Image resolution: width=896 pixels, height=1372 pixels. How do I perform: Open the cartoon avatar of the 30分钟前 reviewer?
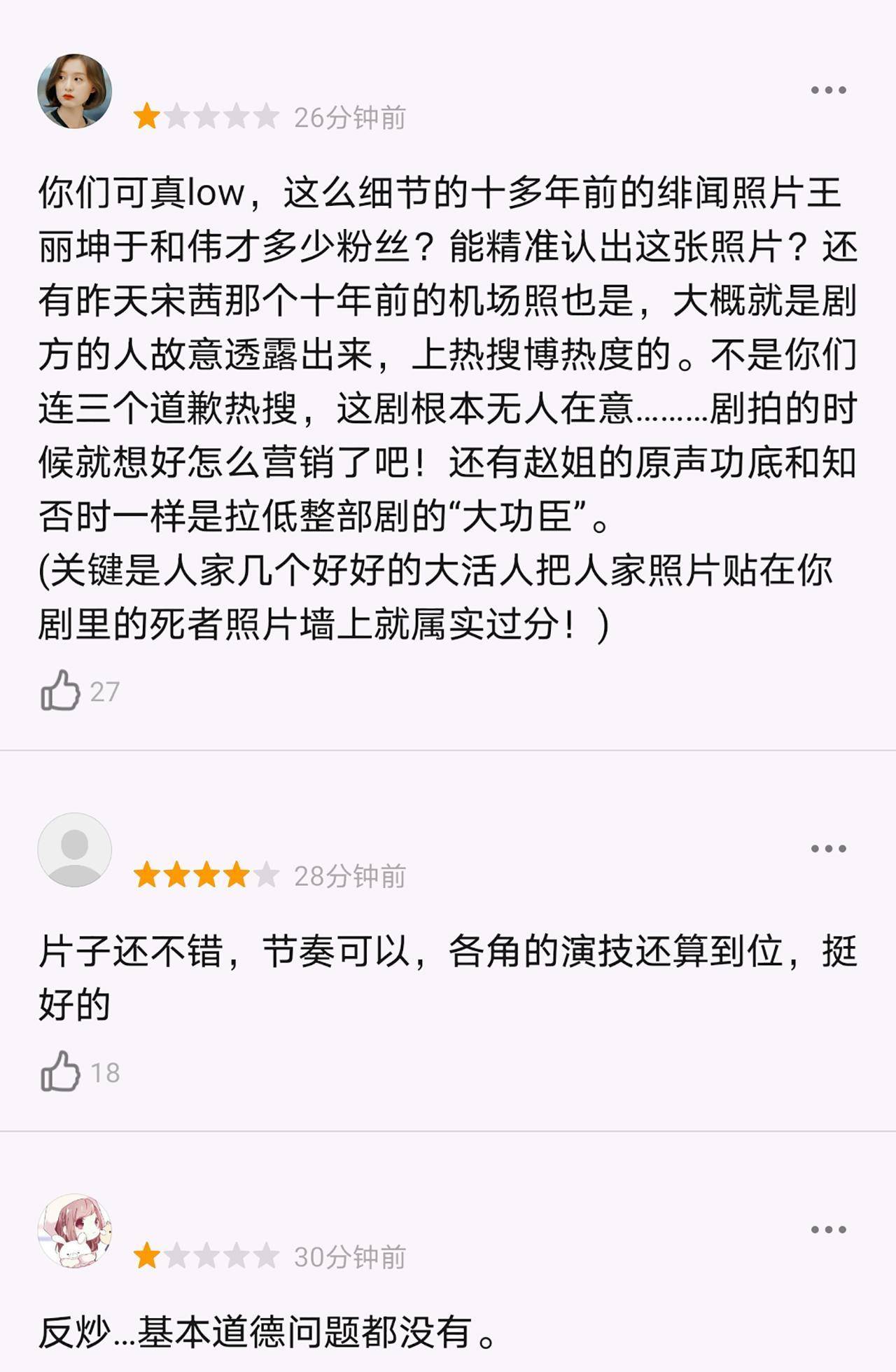[74, 1231]
